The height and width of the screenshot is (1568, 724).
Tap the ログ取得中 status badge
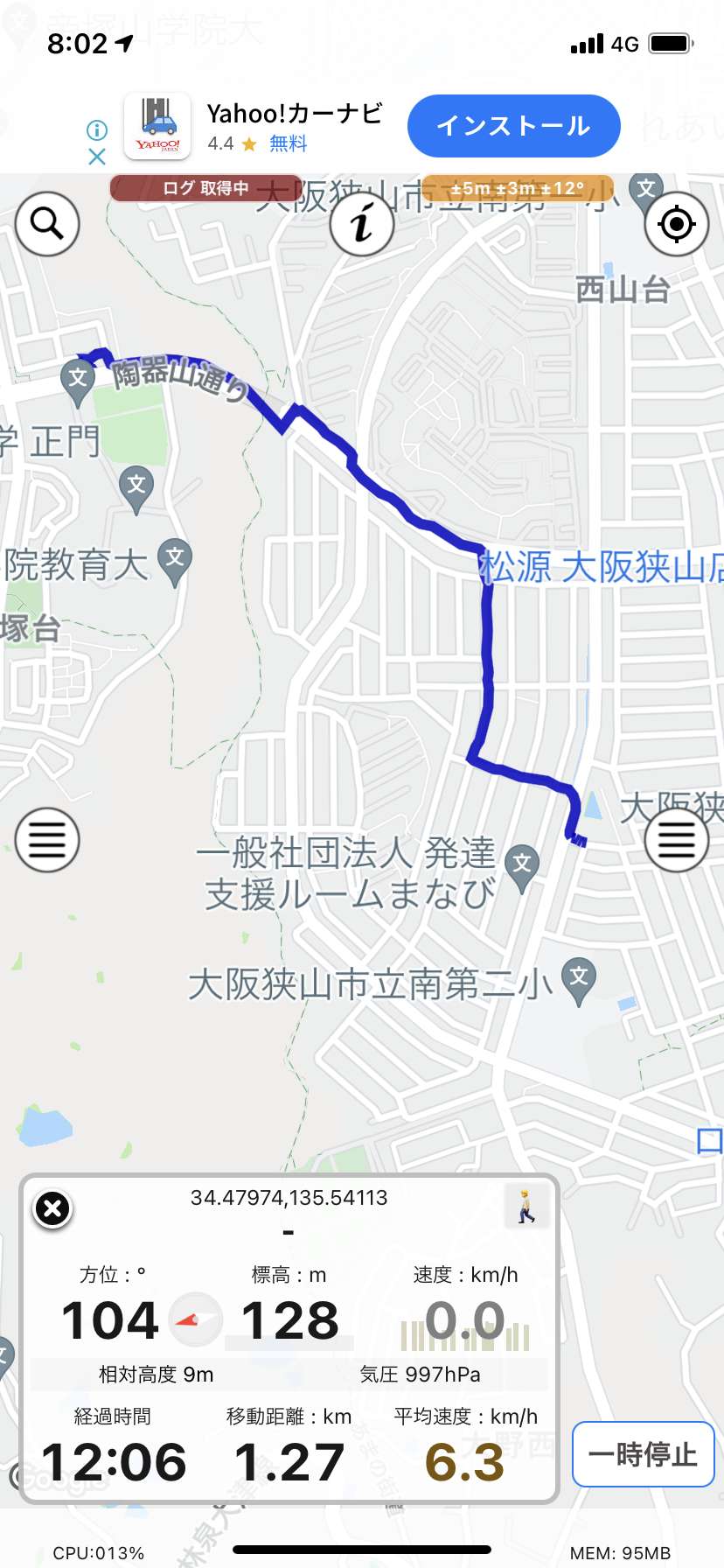pos(206,188)
